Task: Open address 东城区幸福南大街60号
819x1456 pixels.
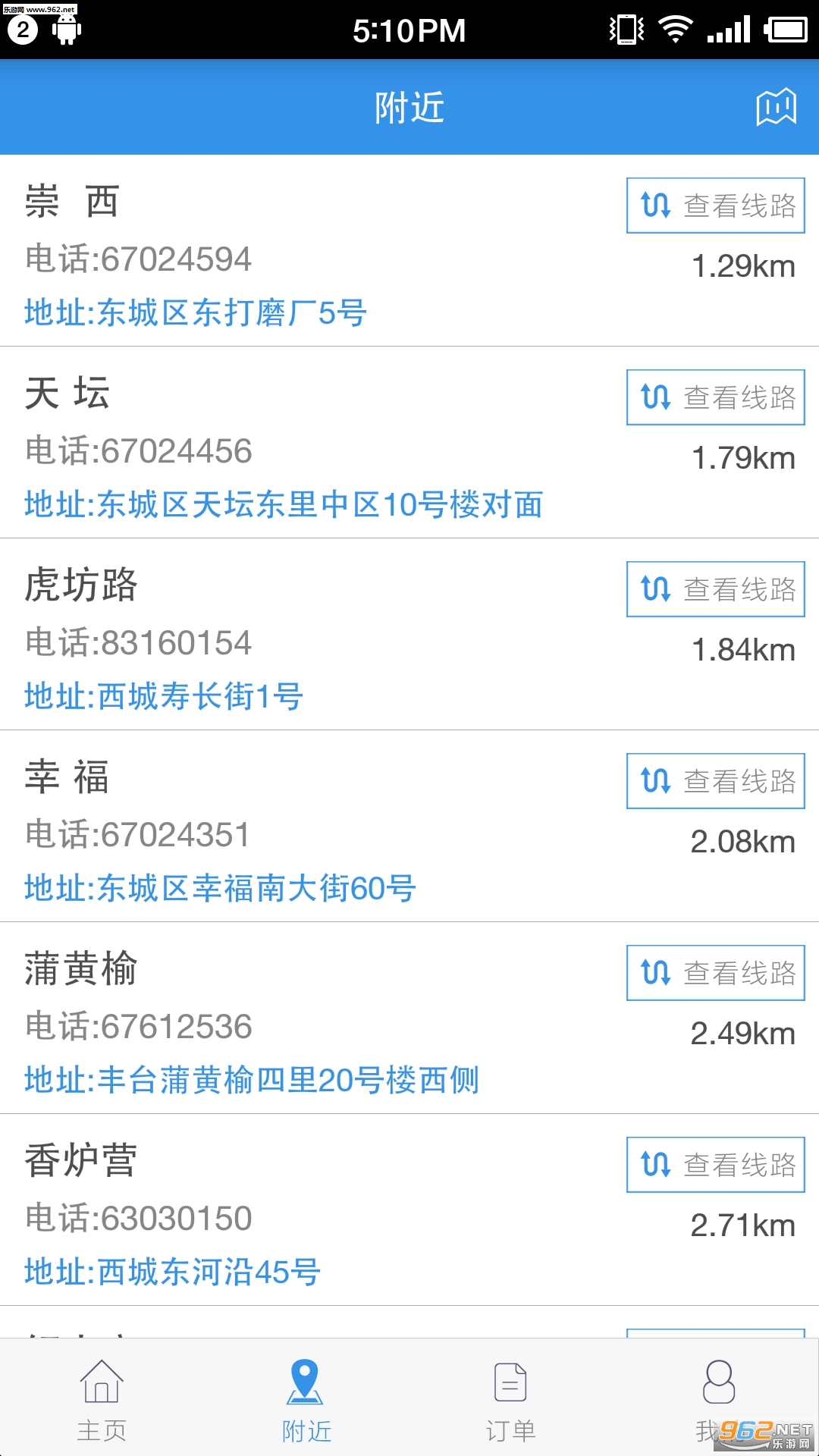Action: pos(220,888)
